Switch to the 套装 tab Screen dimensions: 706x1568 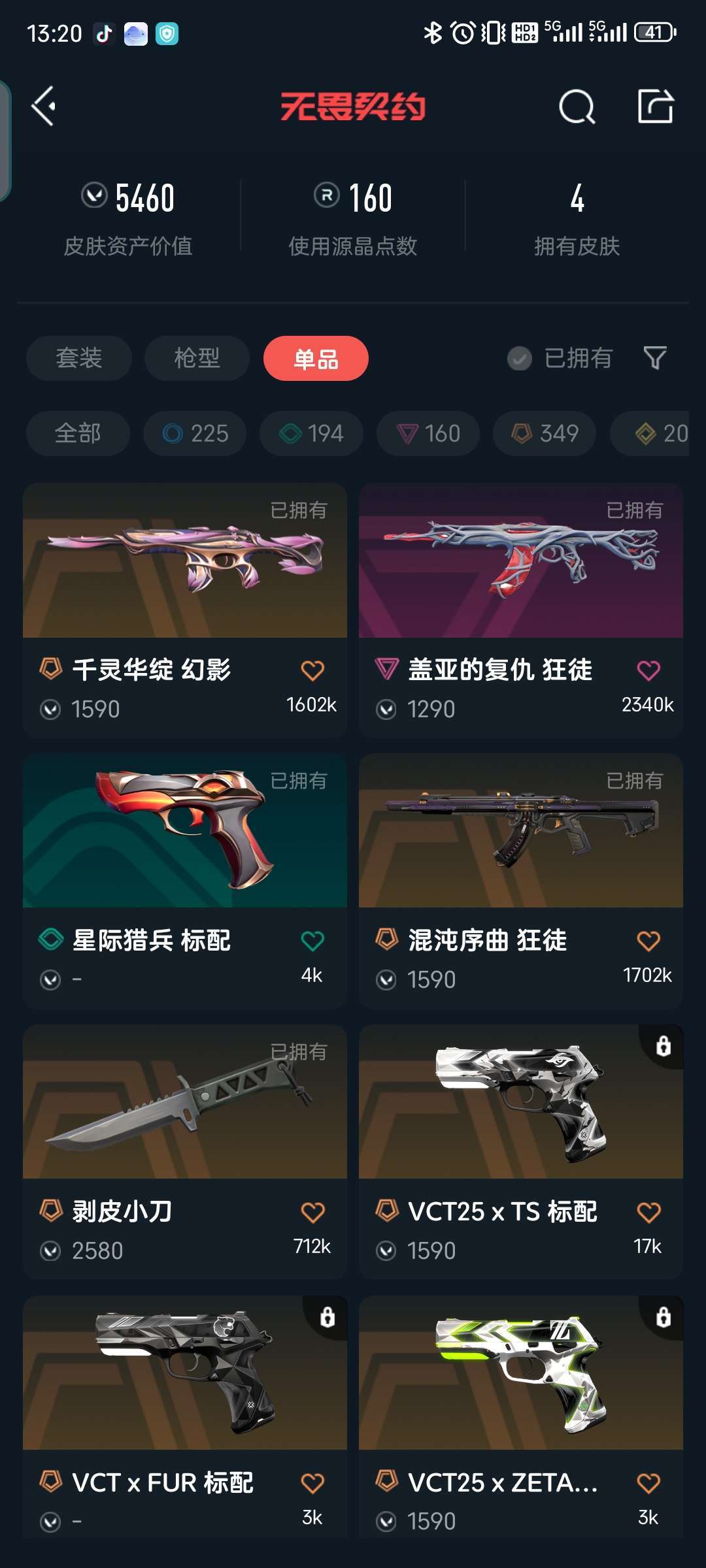click(78, 358)
